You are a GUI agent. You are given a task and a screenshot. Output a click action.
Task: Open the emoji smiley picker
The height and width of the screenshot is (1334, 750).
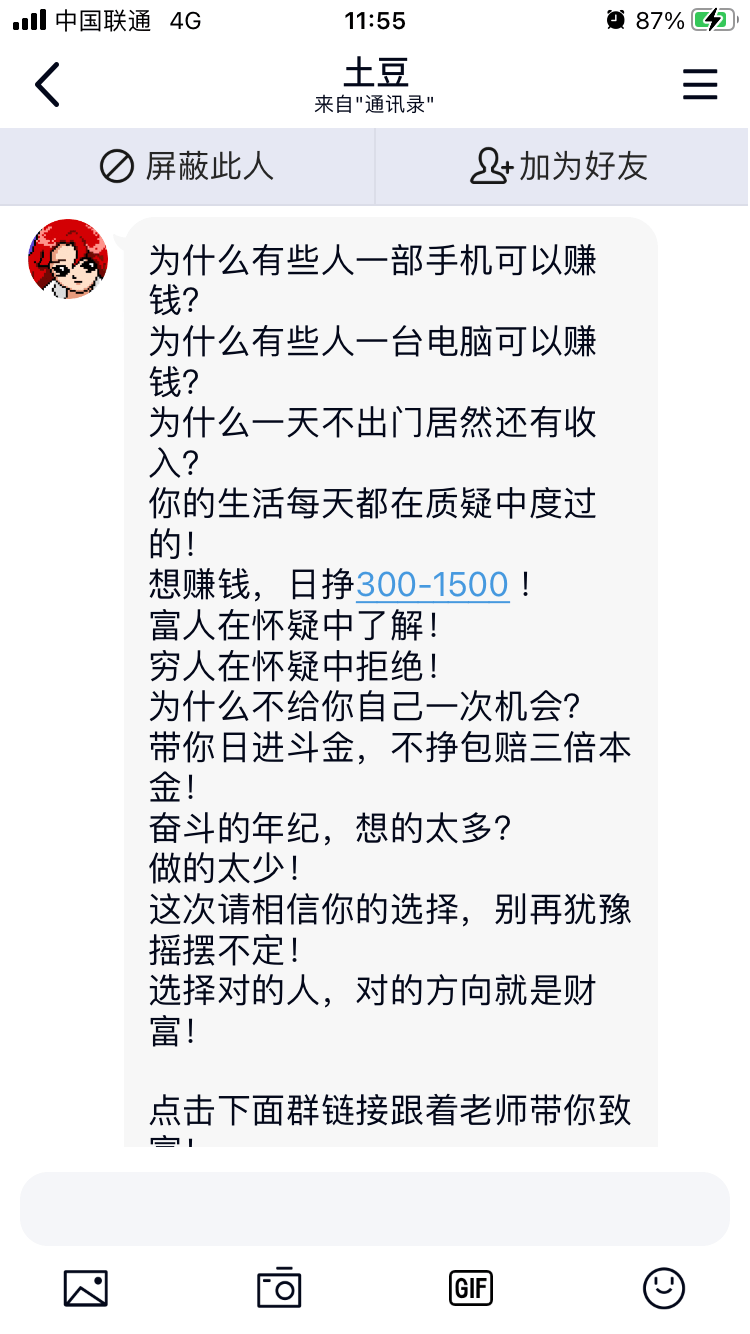pyautogui.click(x=664, y=1287)
